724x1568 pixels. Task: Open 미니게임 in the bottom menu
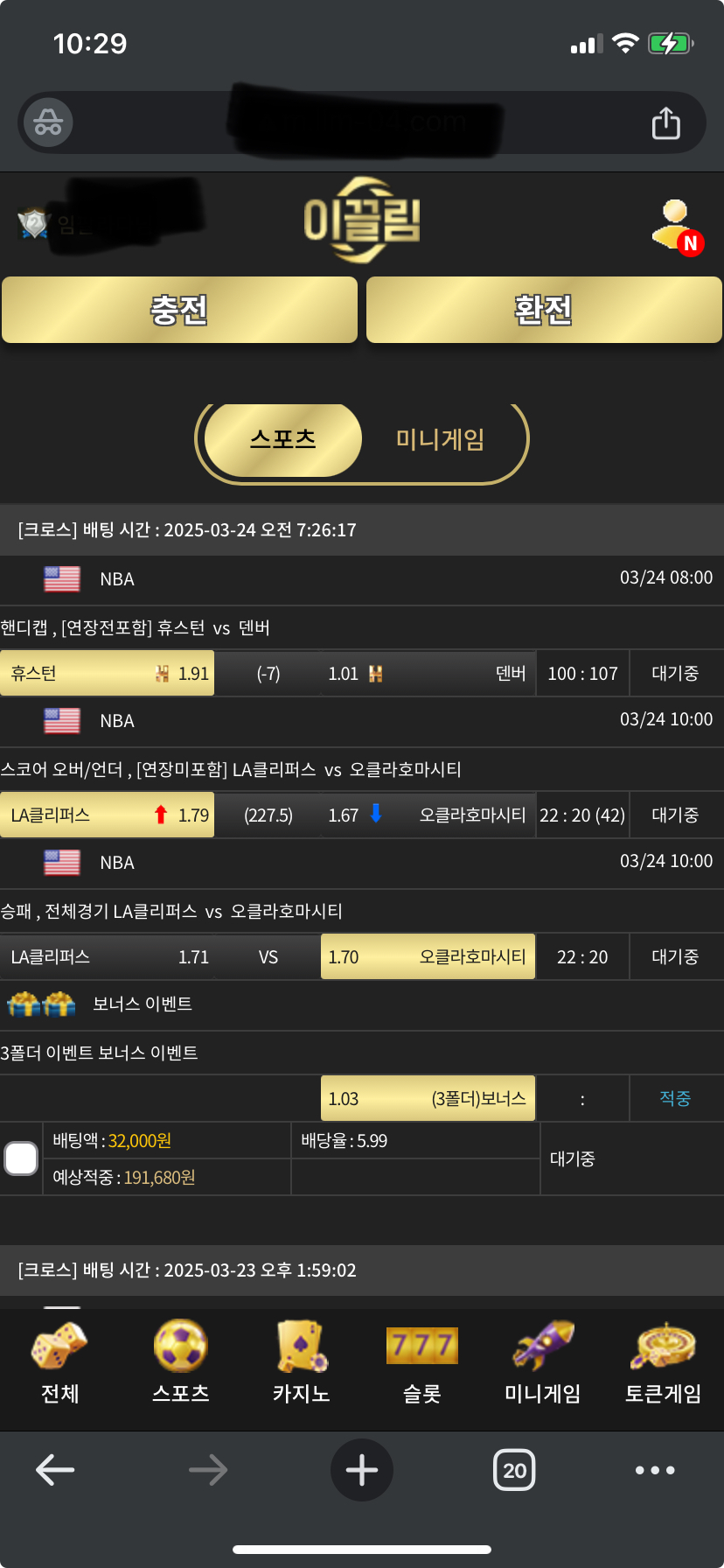[542, 1363]
